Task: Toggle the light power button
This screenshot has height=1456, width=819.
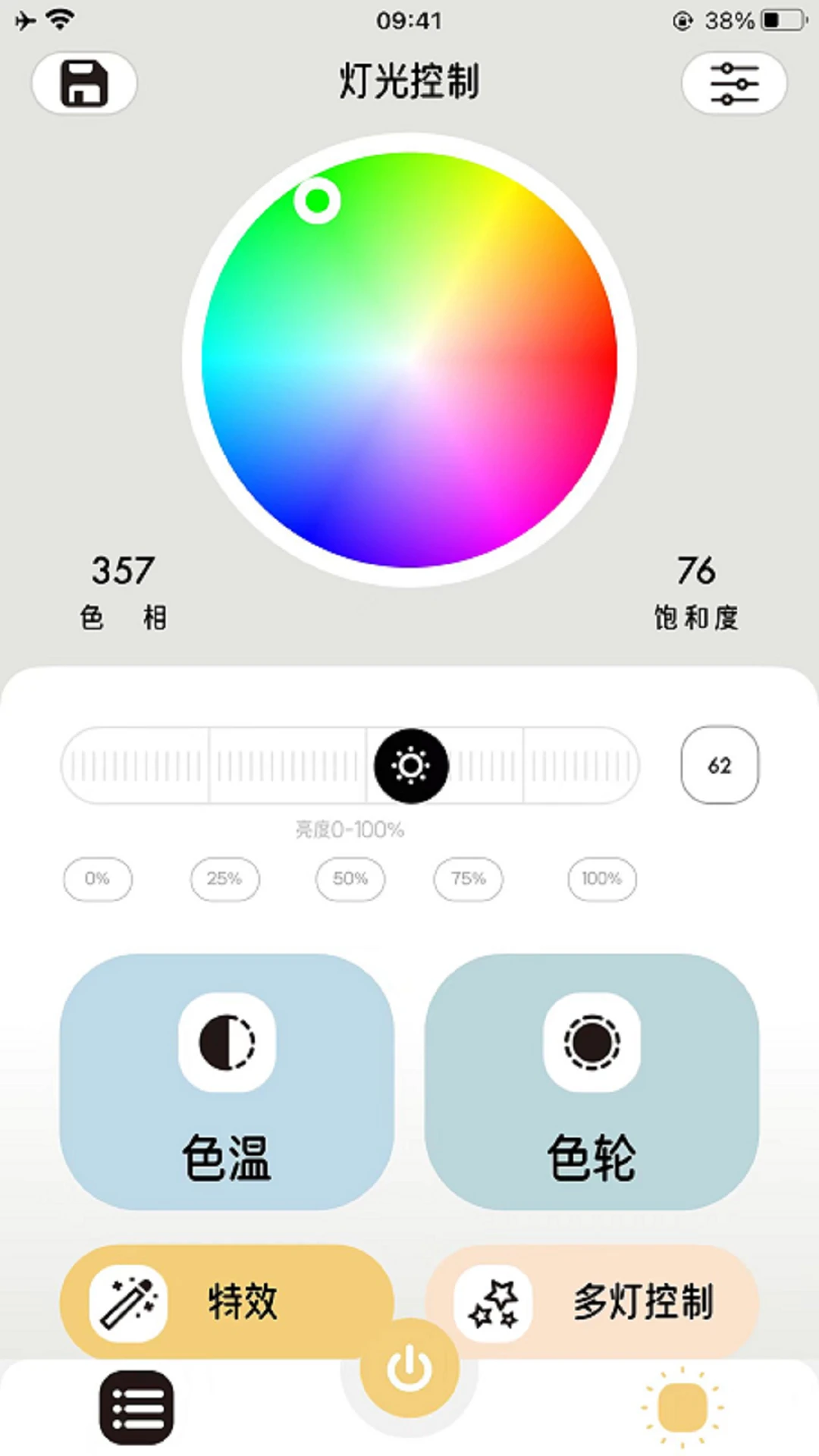Action: 409,1369
